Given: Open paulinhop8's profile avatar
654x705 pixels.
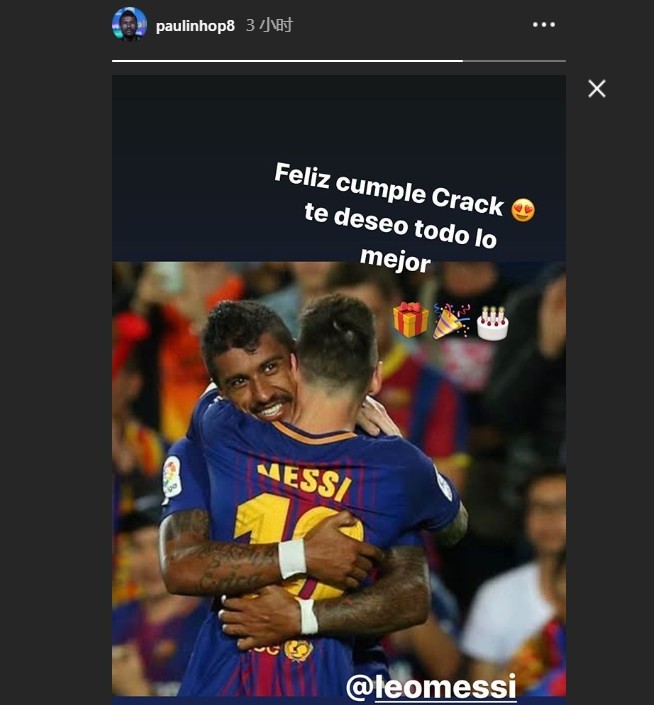Looking at the screenshot, I should 129,25.
